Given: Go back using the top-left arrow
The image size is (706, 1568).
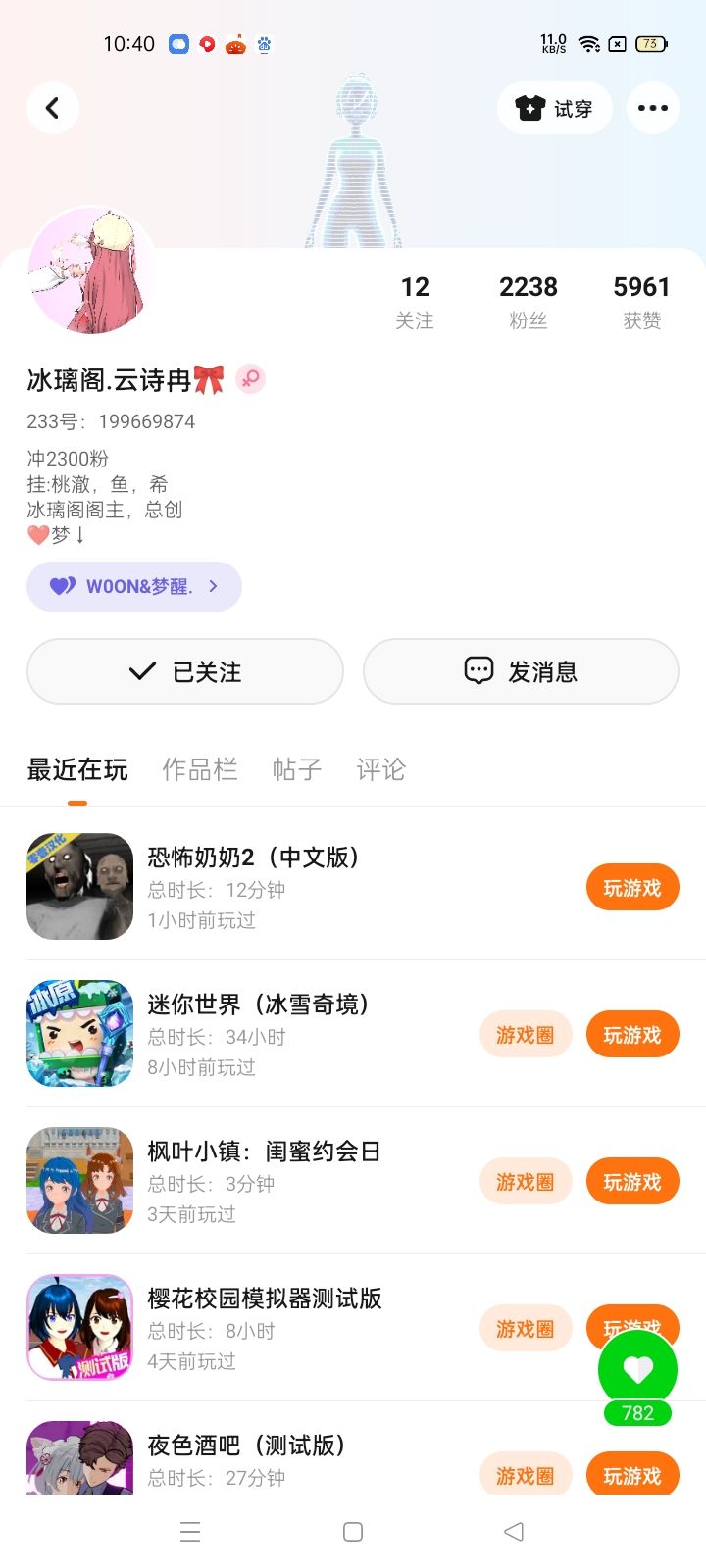Looking at the screenshot, I should pyautogui.click(x=53, y=108).
